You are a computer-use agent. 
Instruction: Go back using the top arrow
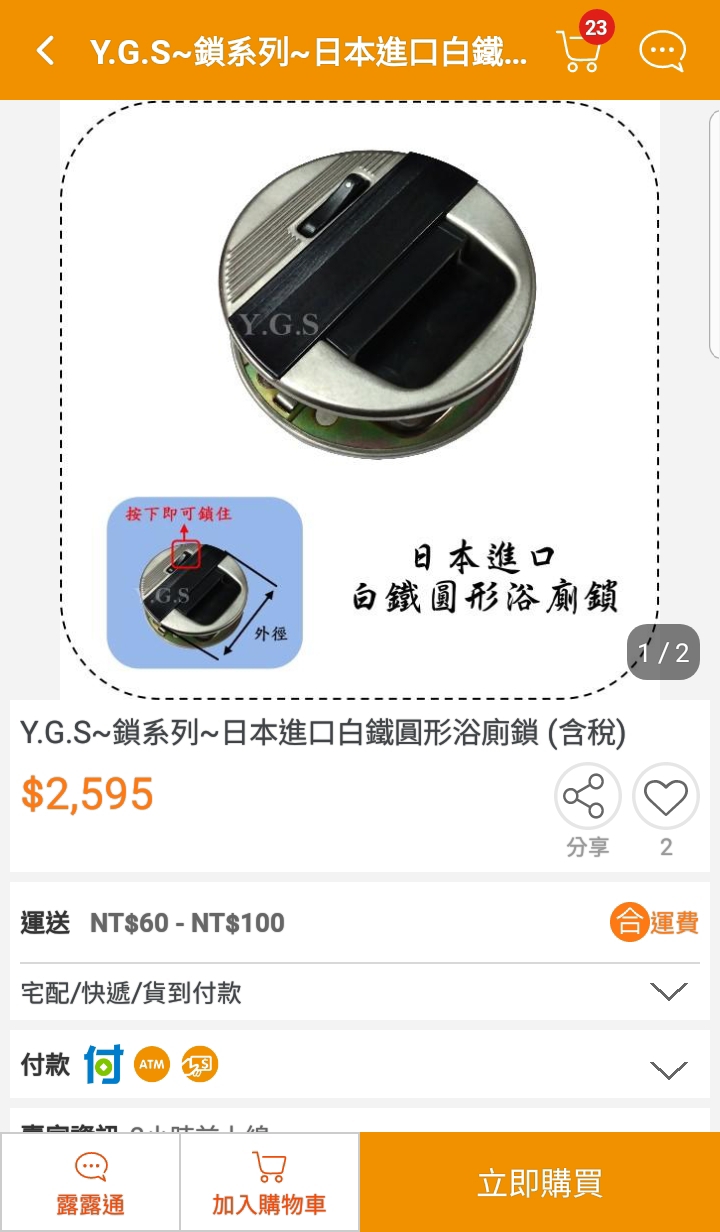coord(45,51)
